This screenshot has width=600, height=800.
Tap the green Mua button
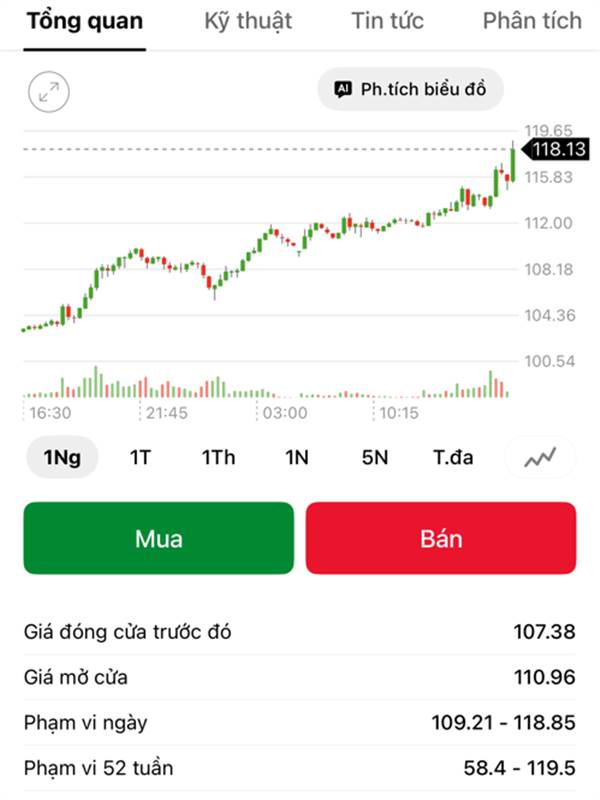coord(159,538)
